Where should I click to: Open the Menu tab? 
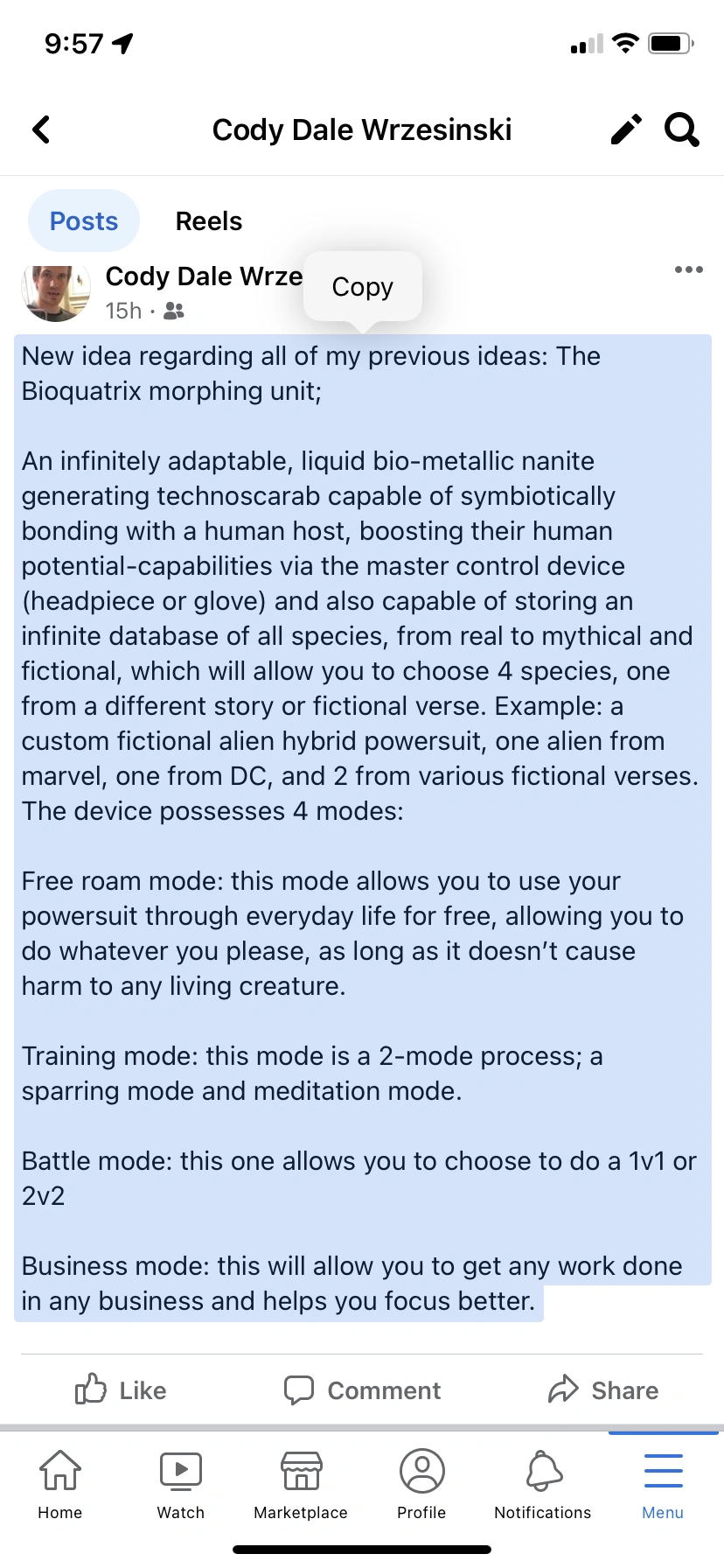(x=663, y=1484)
